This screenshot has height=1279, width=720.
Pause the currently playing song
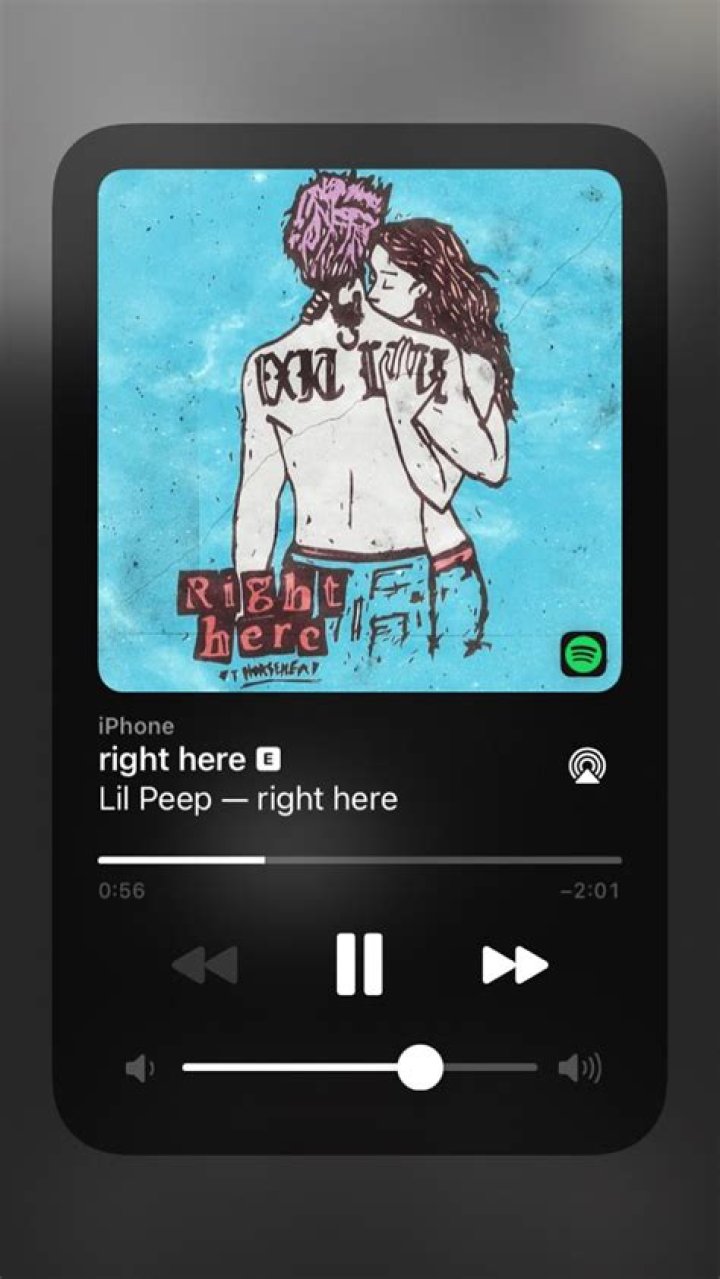tap(360, 963)
